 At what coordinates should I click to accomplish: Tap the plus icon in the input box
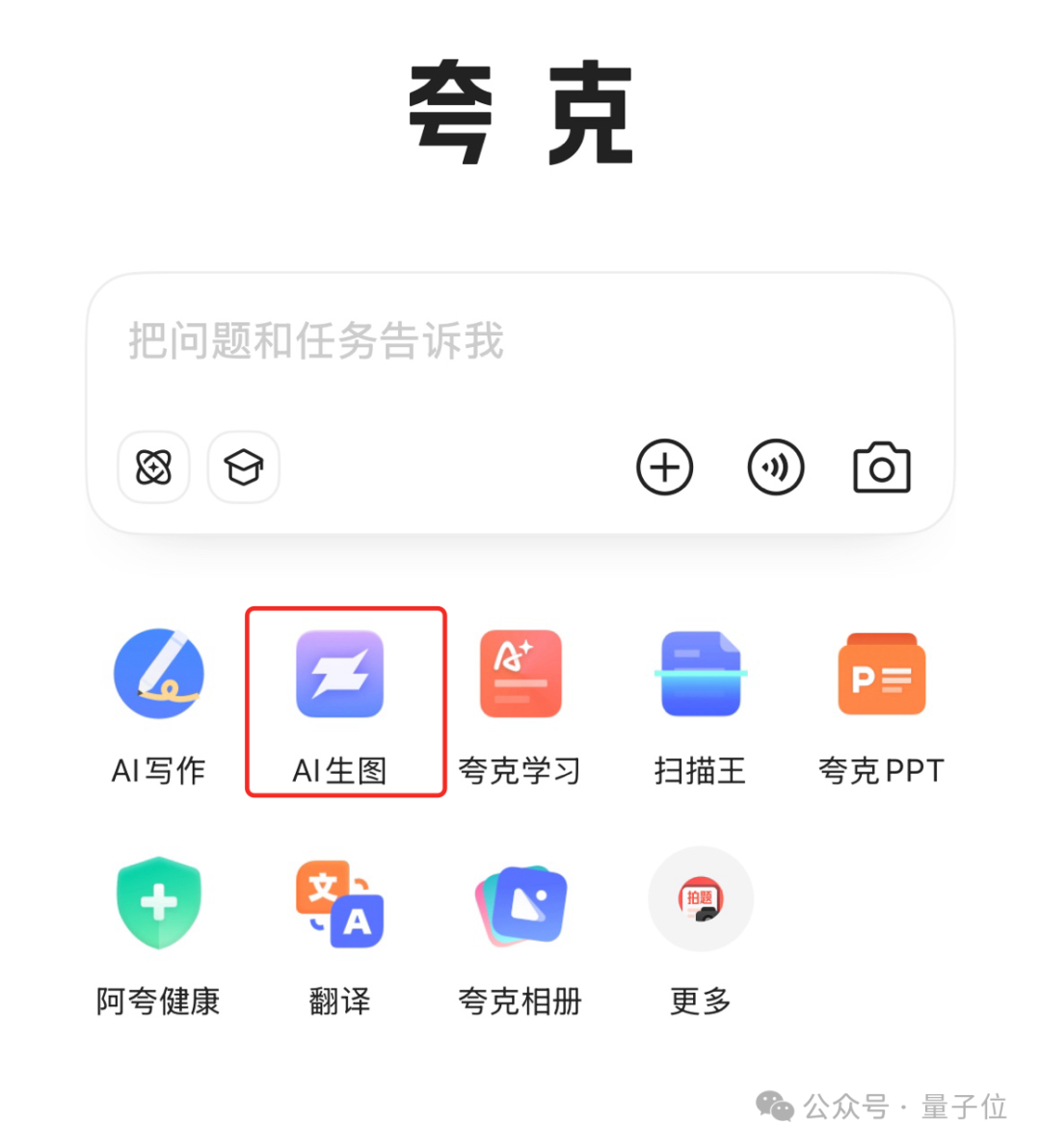(665, 467)
